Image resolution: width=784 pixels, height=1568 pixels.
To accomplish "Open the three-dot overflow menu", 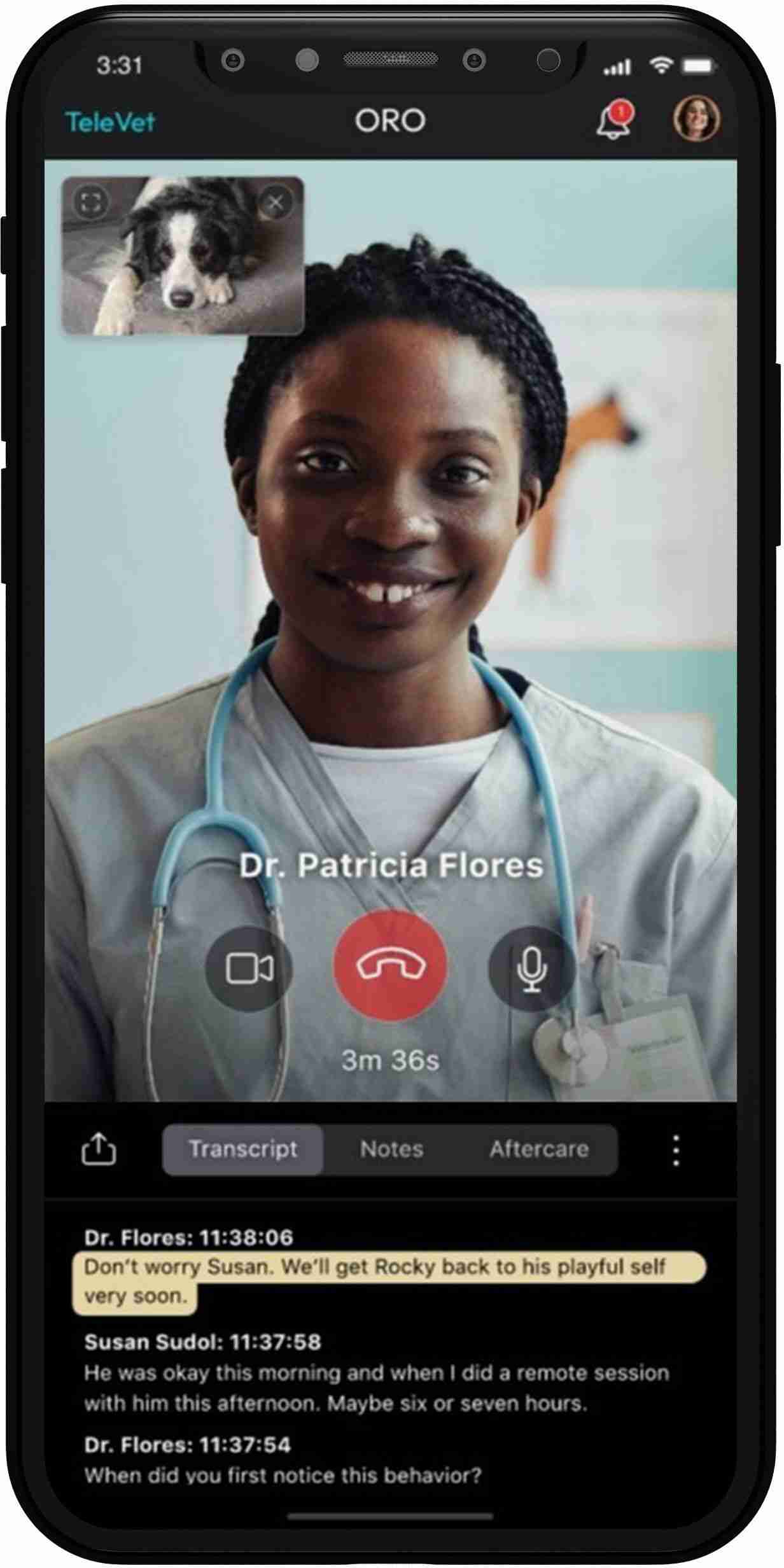I will tap(676, 1151).
